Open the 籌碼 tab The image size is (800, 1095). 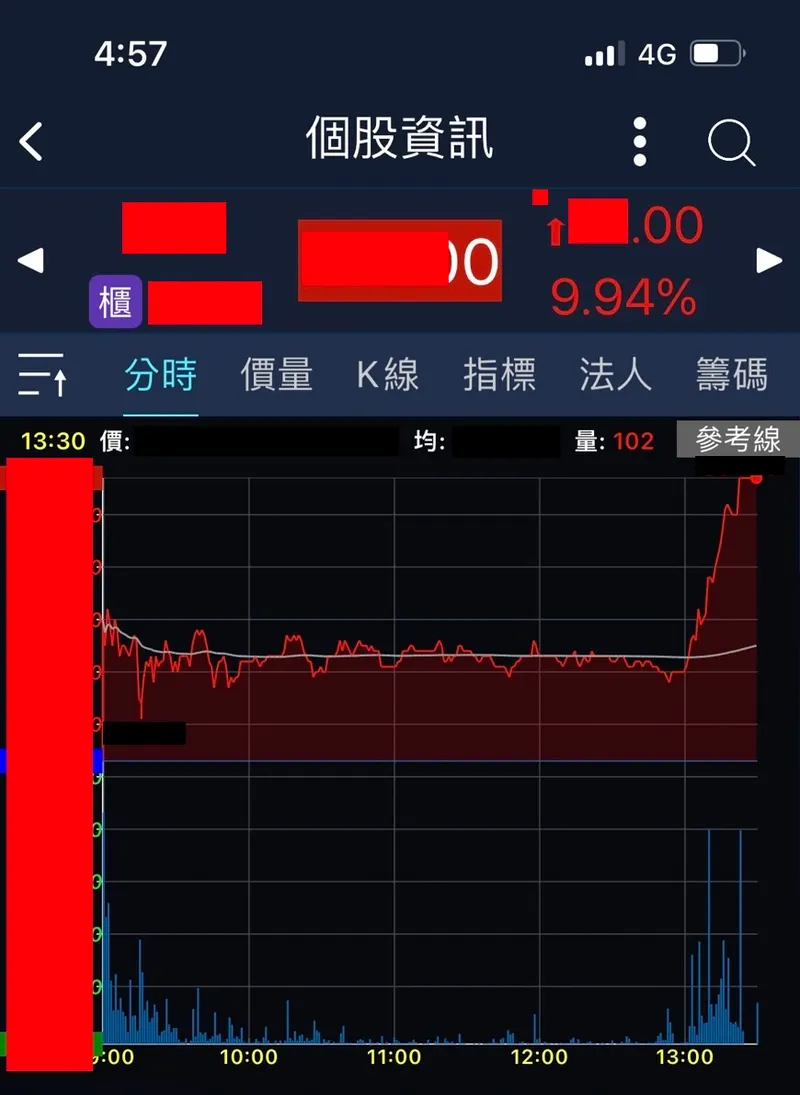[732, 376]
